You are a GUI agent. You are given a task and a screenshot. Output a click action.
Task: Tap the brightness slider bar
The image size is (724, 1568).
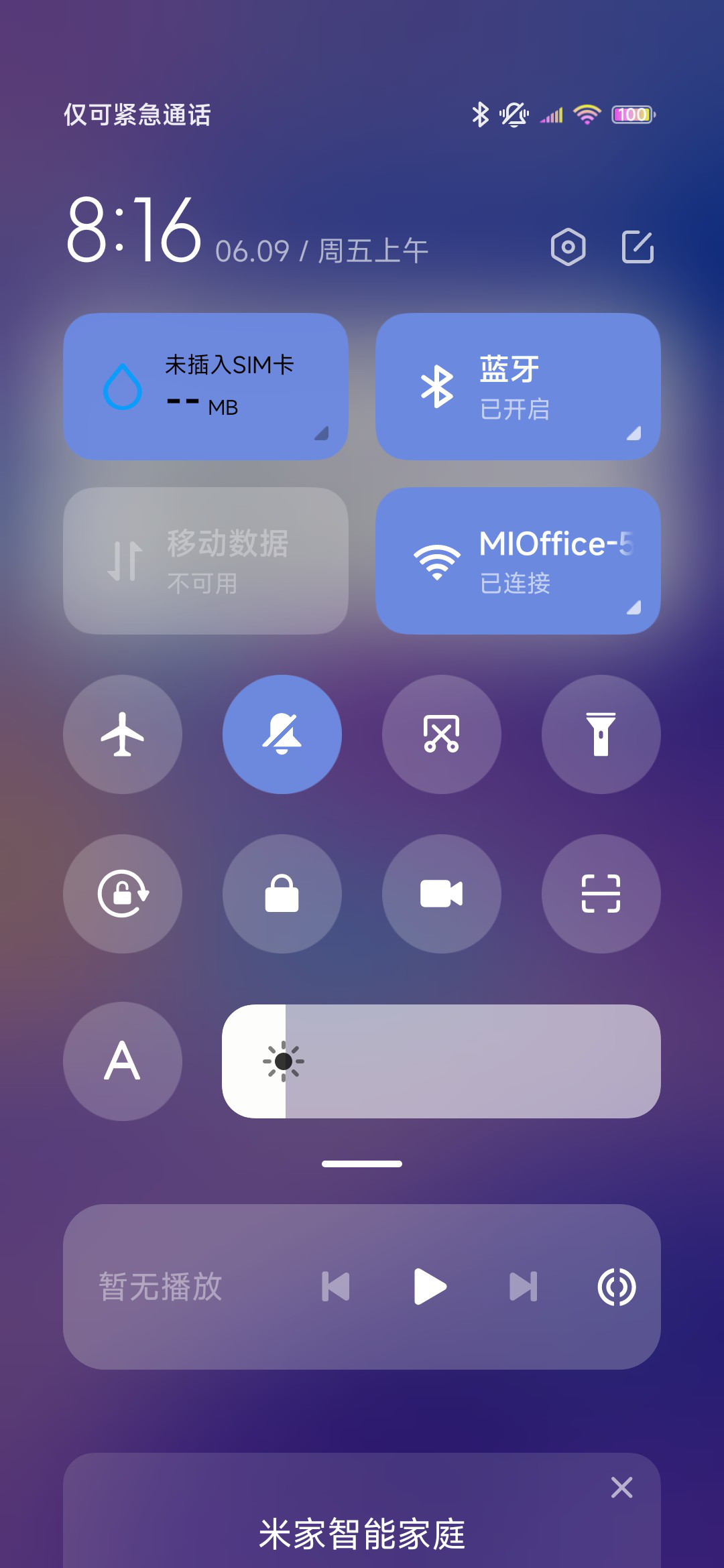pyautogui.click(x=441, y=1061)
